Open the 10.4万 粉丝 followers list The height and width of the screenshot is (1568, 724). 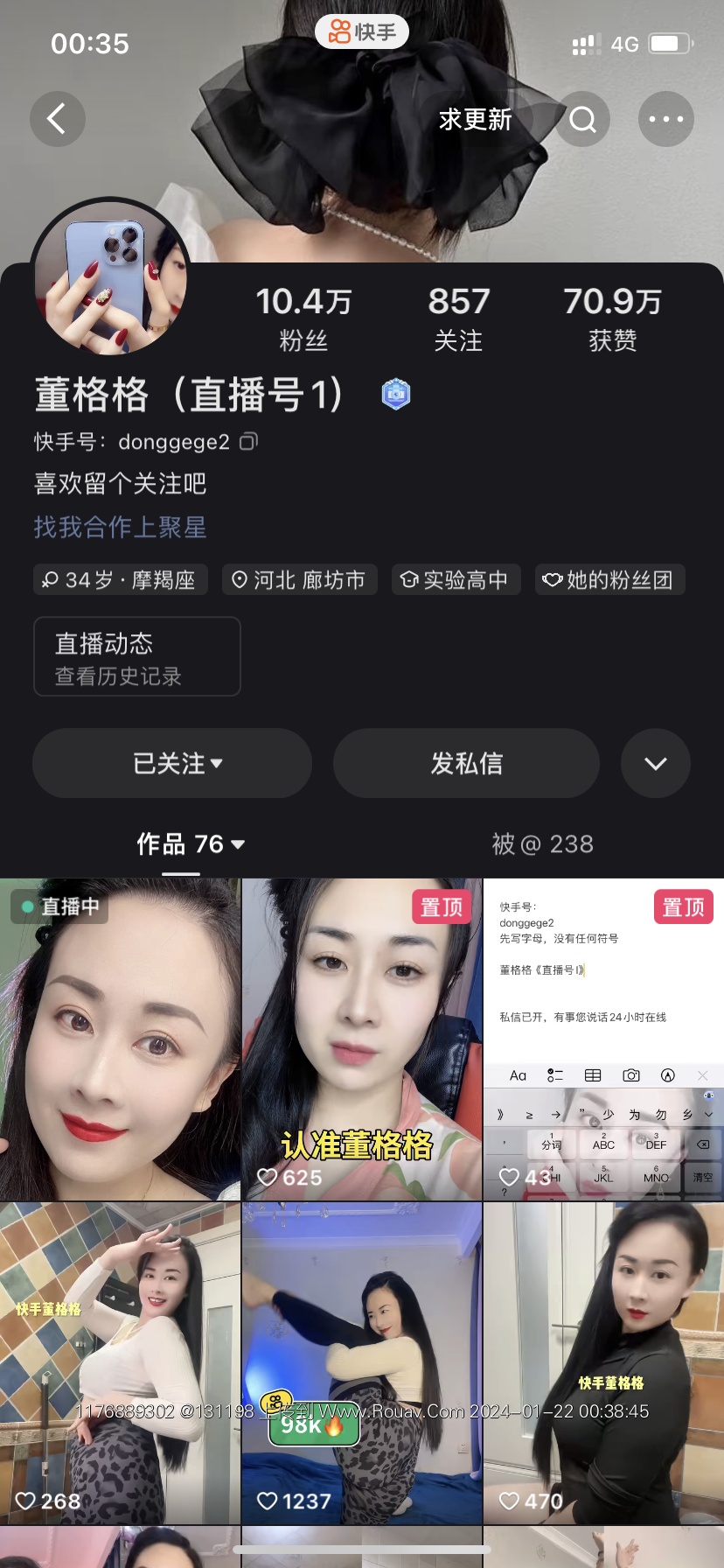coord(303,318)
